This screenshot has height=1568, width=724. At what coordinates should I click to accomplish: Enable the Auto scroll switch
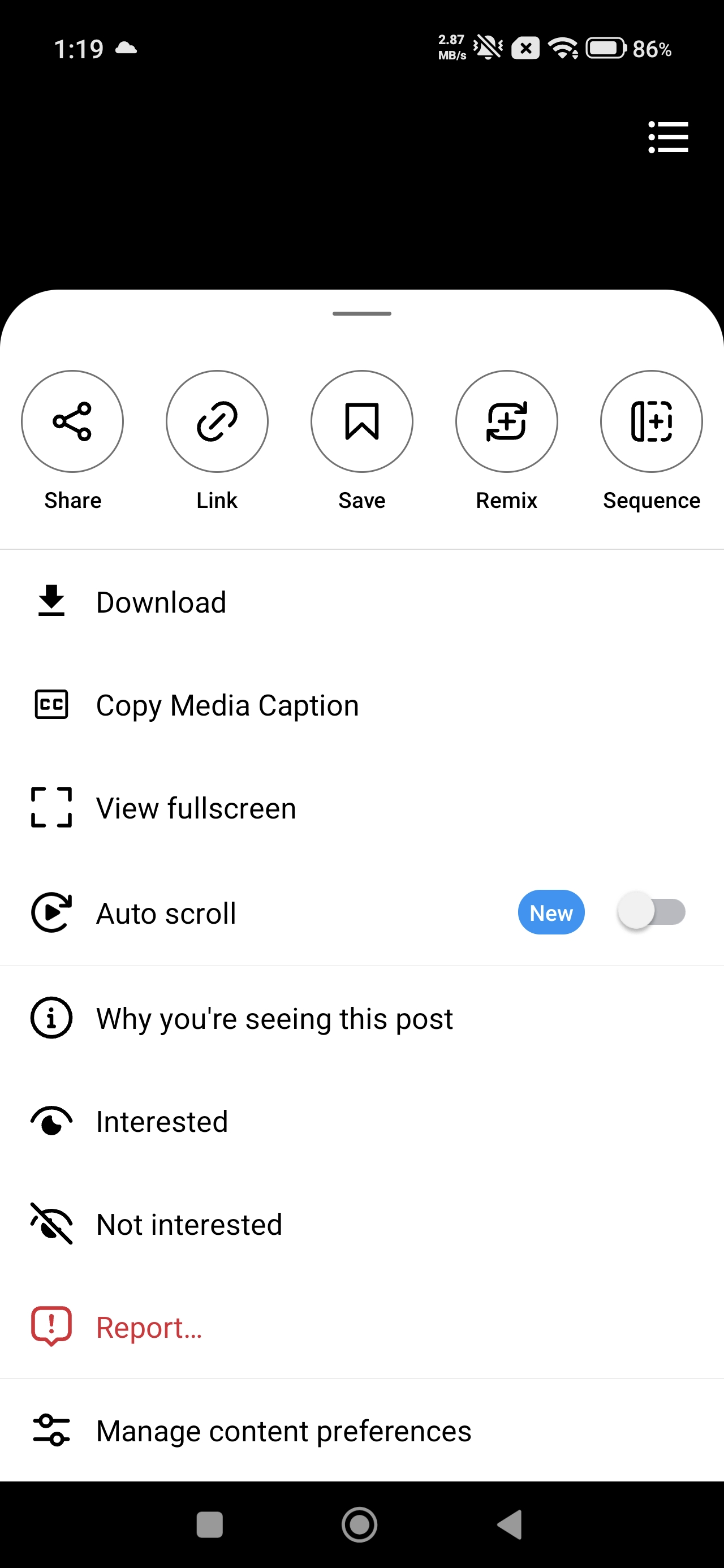(651, 911)
